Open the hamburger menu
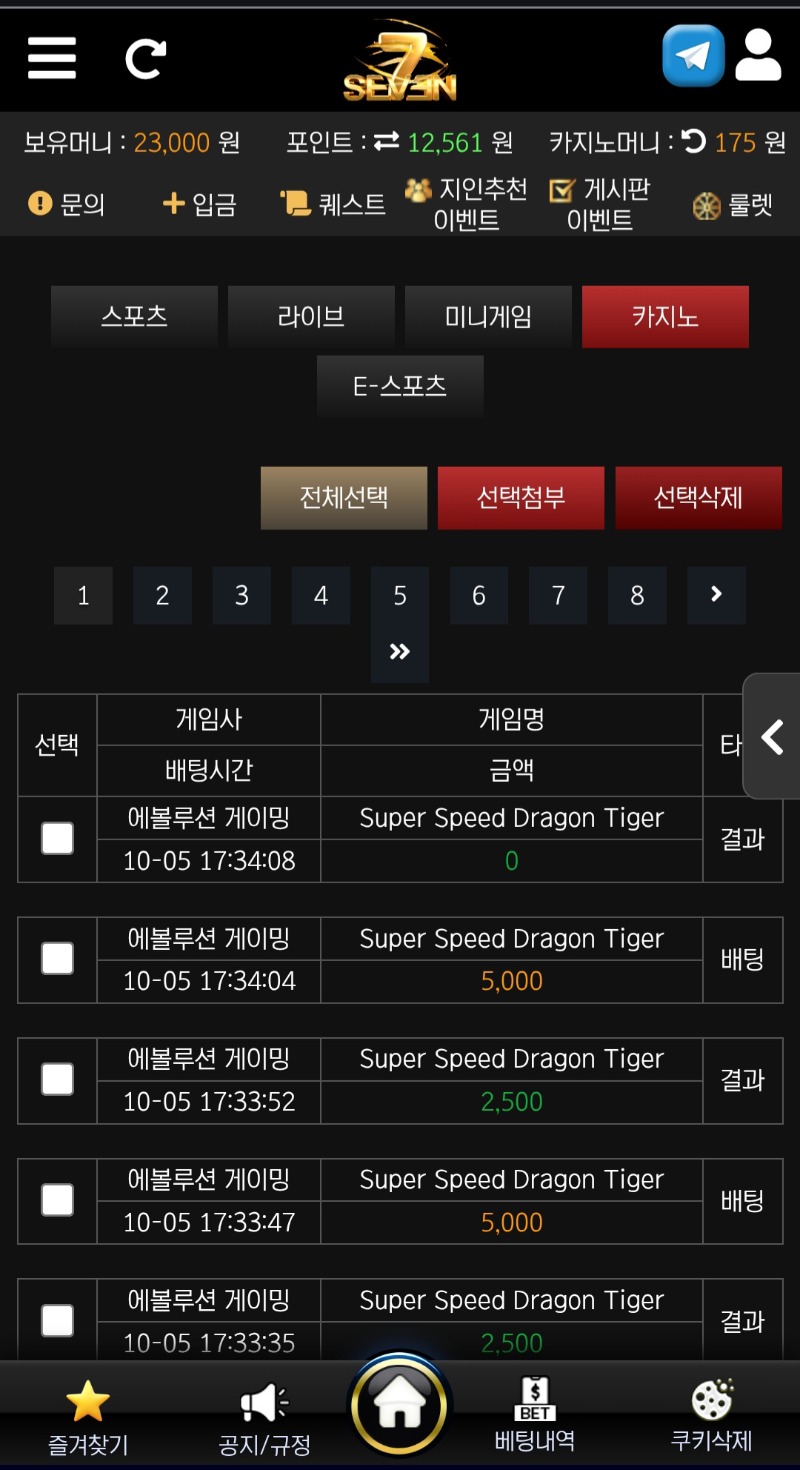 tap(52, 57)
